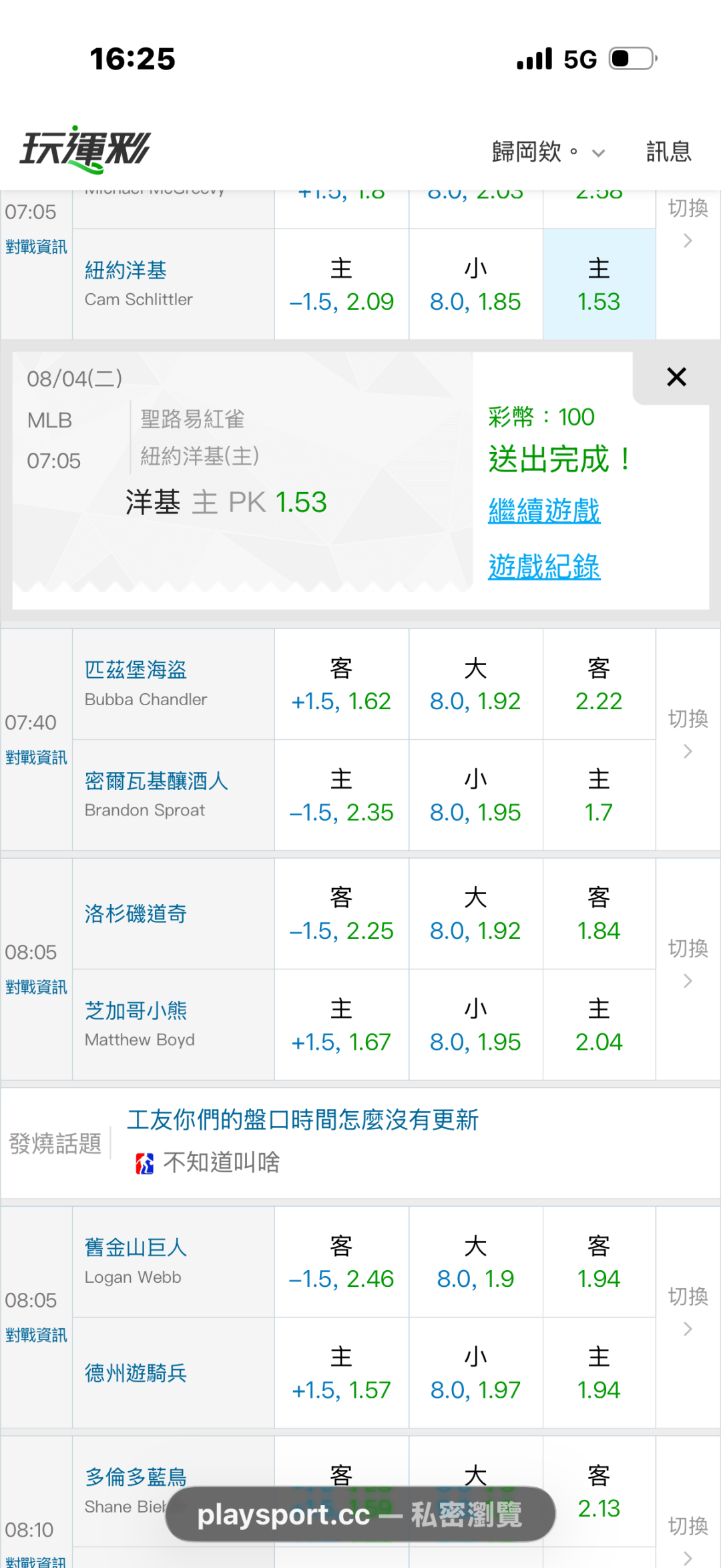721x1568 pixels.
Task: Select 舊金山巨人 spread -1.5, 2.46
Action: coord(341,1262)
